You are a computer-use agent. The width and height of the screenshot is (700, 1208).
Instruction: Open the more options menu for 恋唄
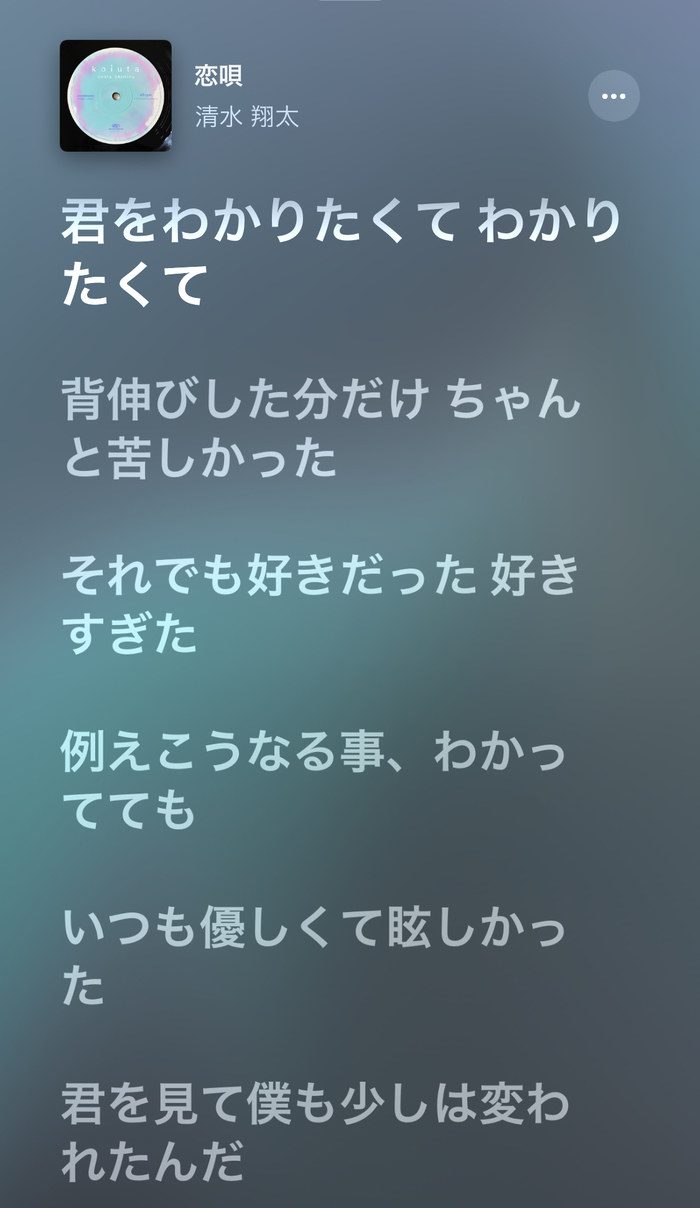tap(613, 96)
